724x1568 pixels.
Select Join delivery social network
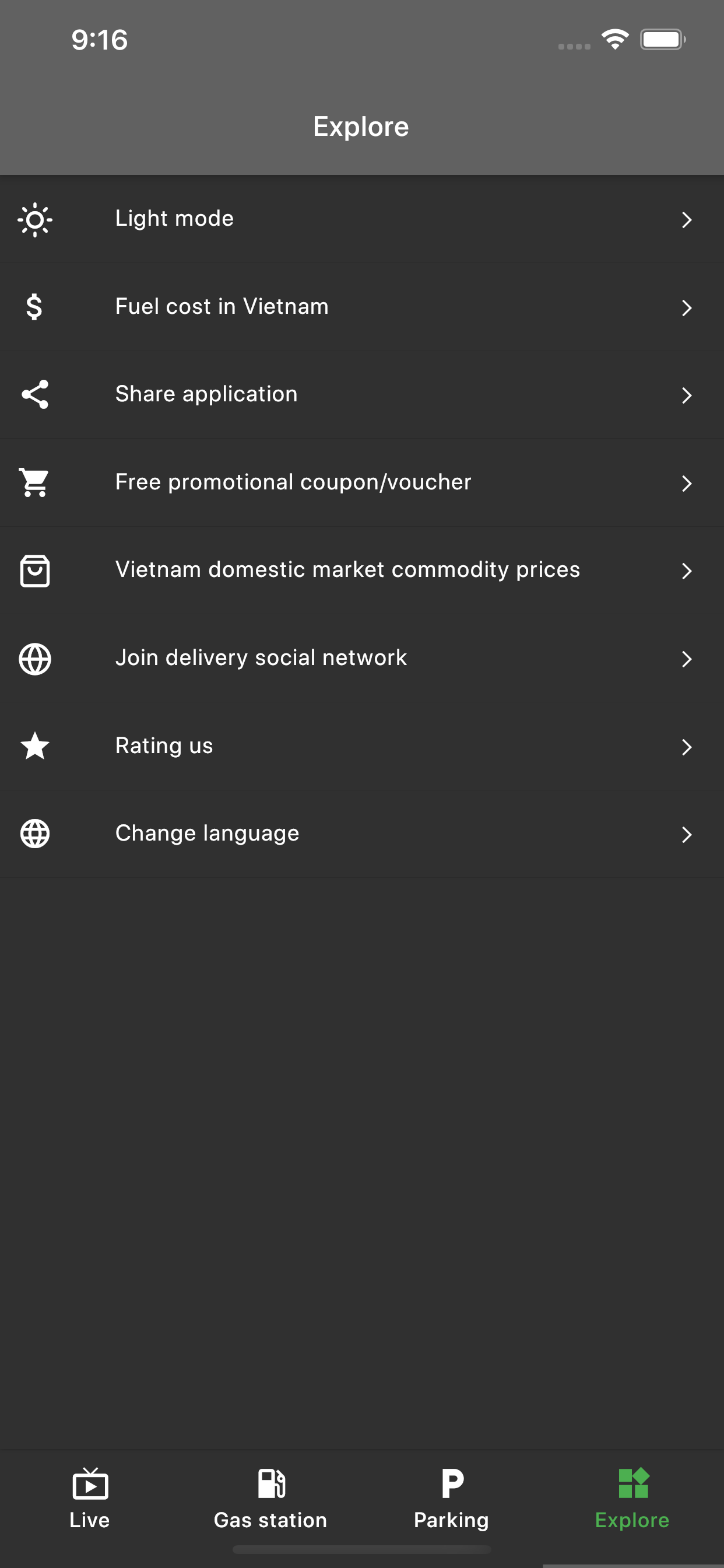tap(362, 659)
